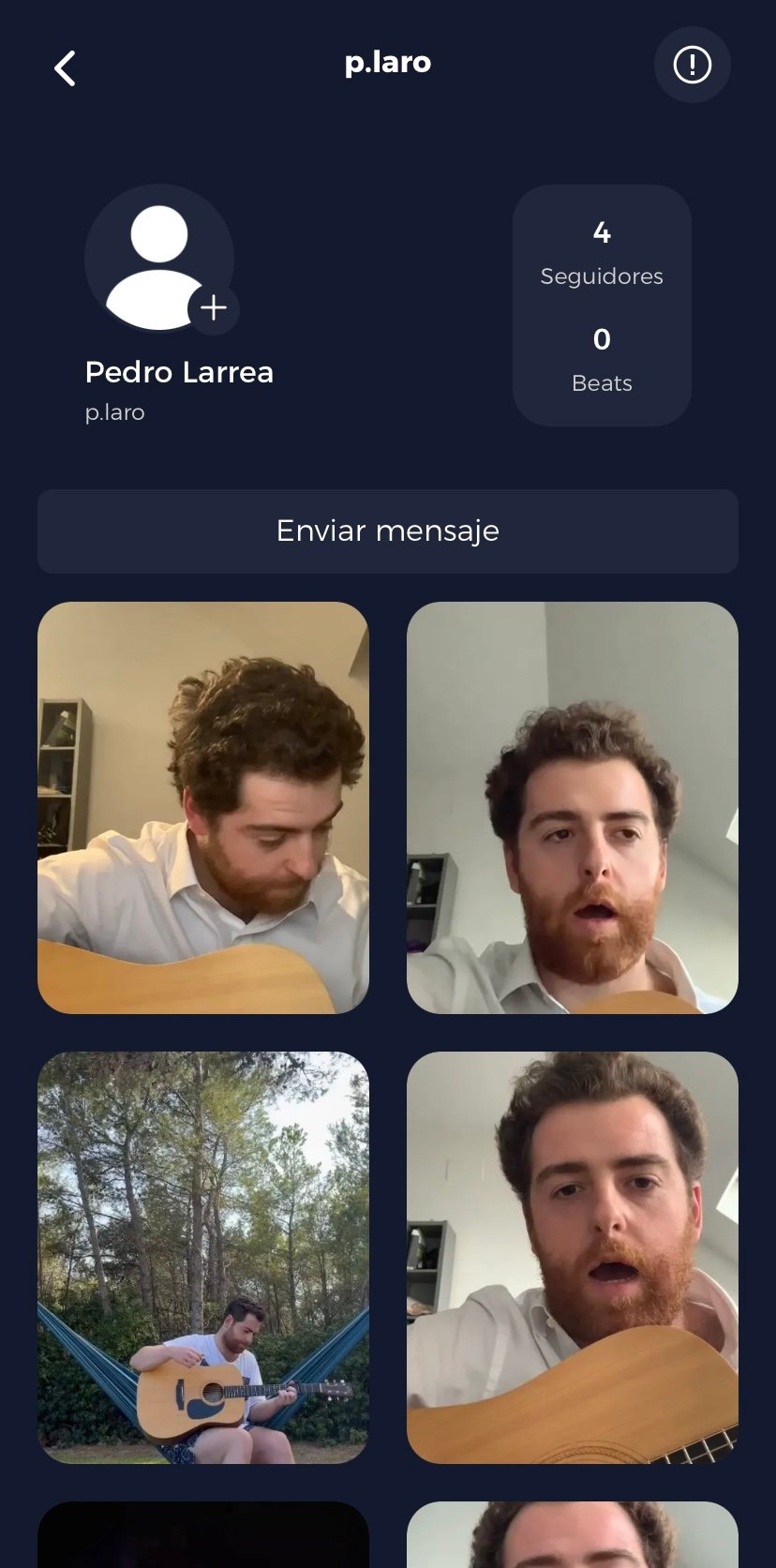Select the p.laro title in the header
Image resolution: width=776 pixels, height=1568 pixels.
388,63
